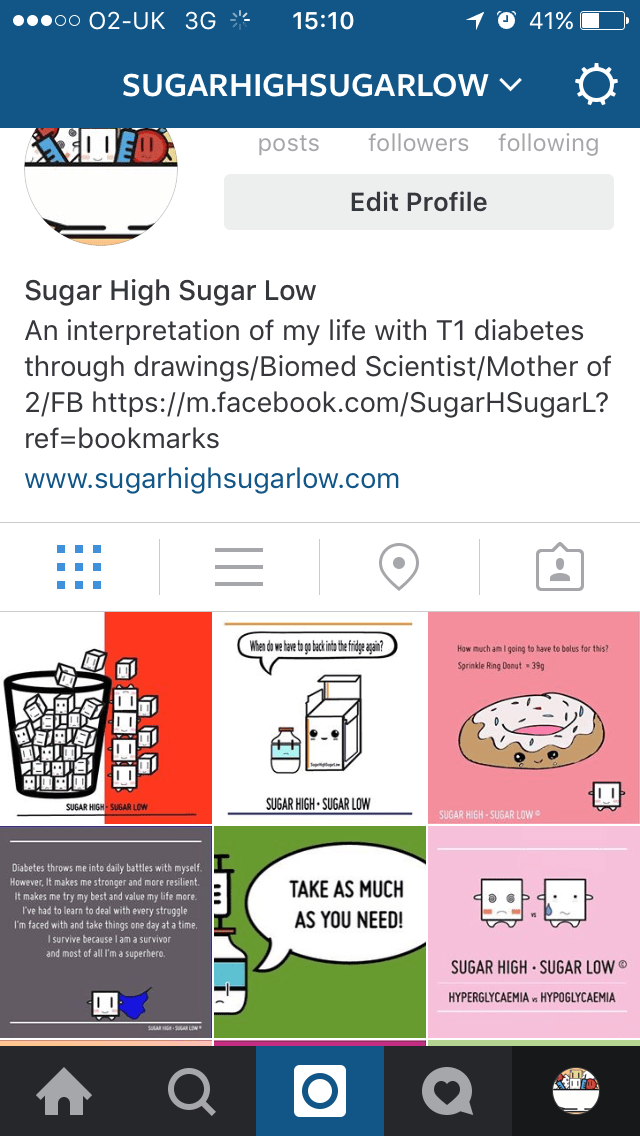Tap the profile tab avatar
Screen dimensions: 640x1136
(576, 1091)
